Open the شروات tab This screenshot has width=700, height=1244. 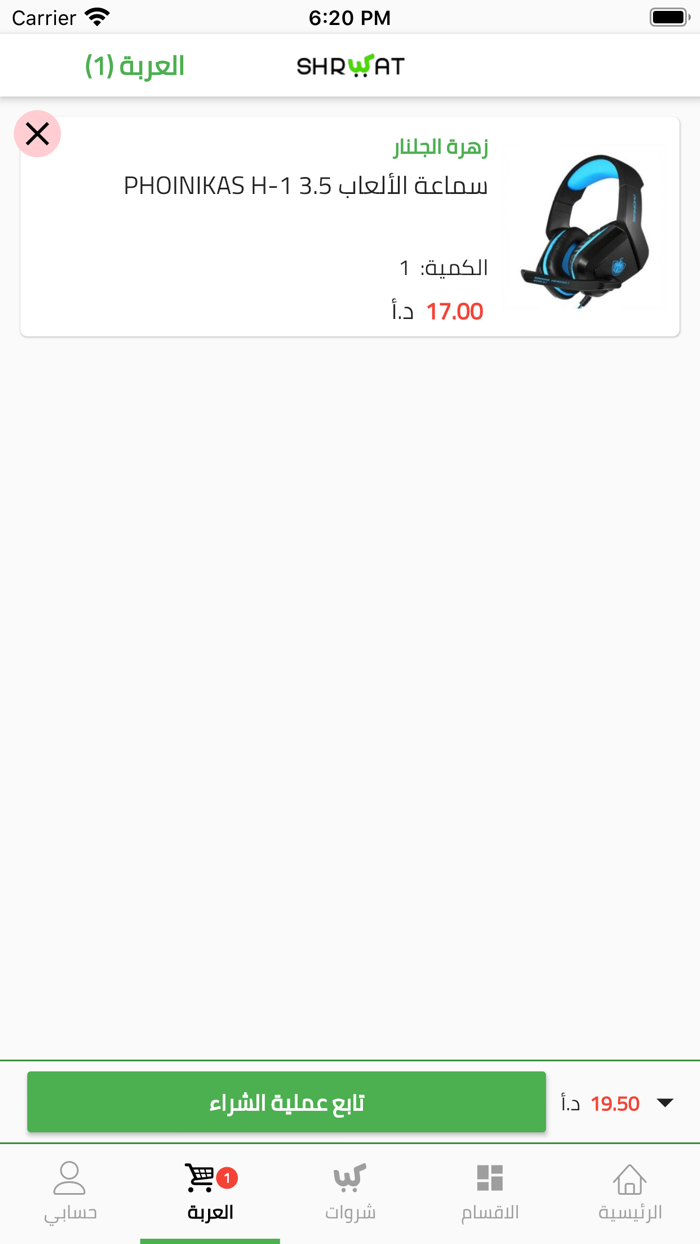point(350,1191)
